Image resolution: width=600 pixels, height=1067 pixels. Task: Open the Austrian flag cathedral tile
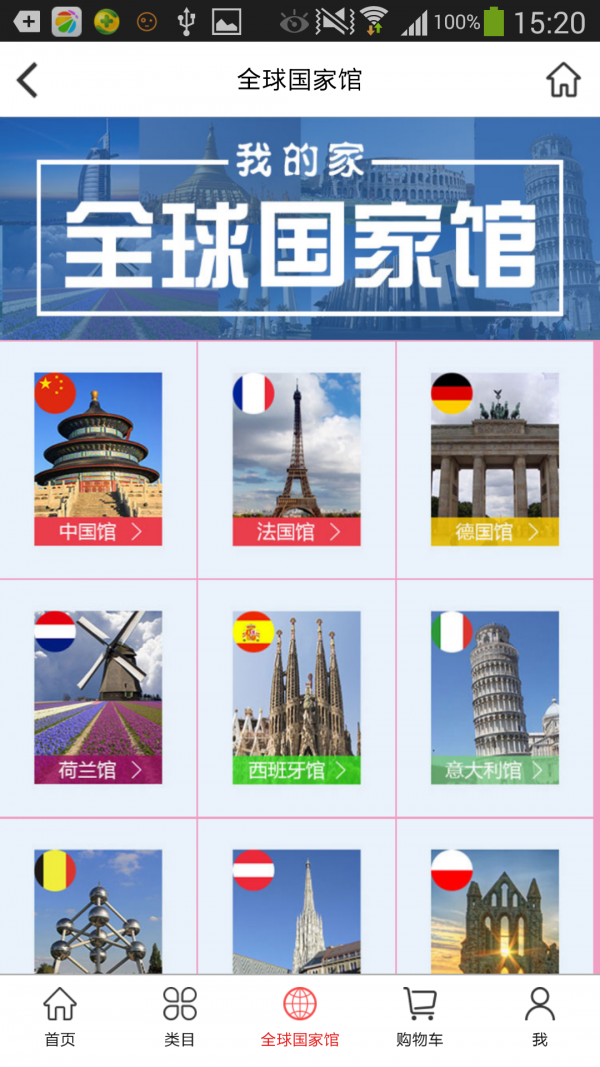point(296,910)
